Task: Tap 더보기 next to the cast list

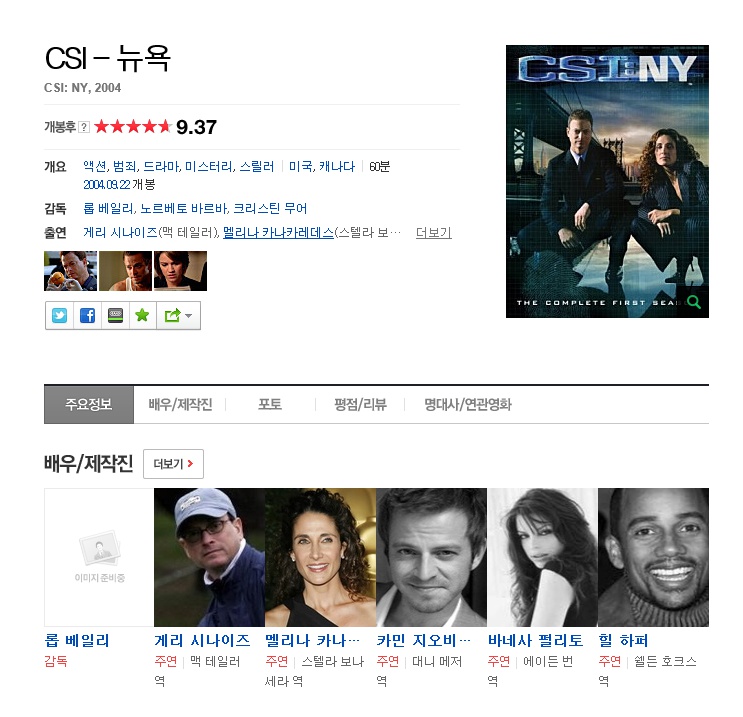Action: point(433,232)
